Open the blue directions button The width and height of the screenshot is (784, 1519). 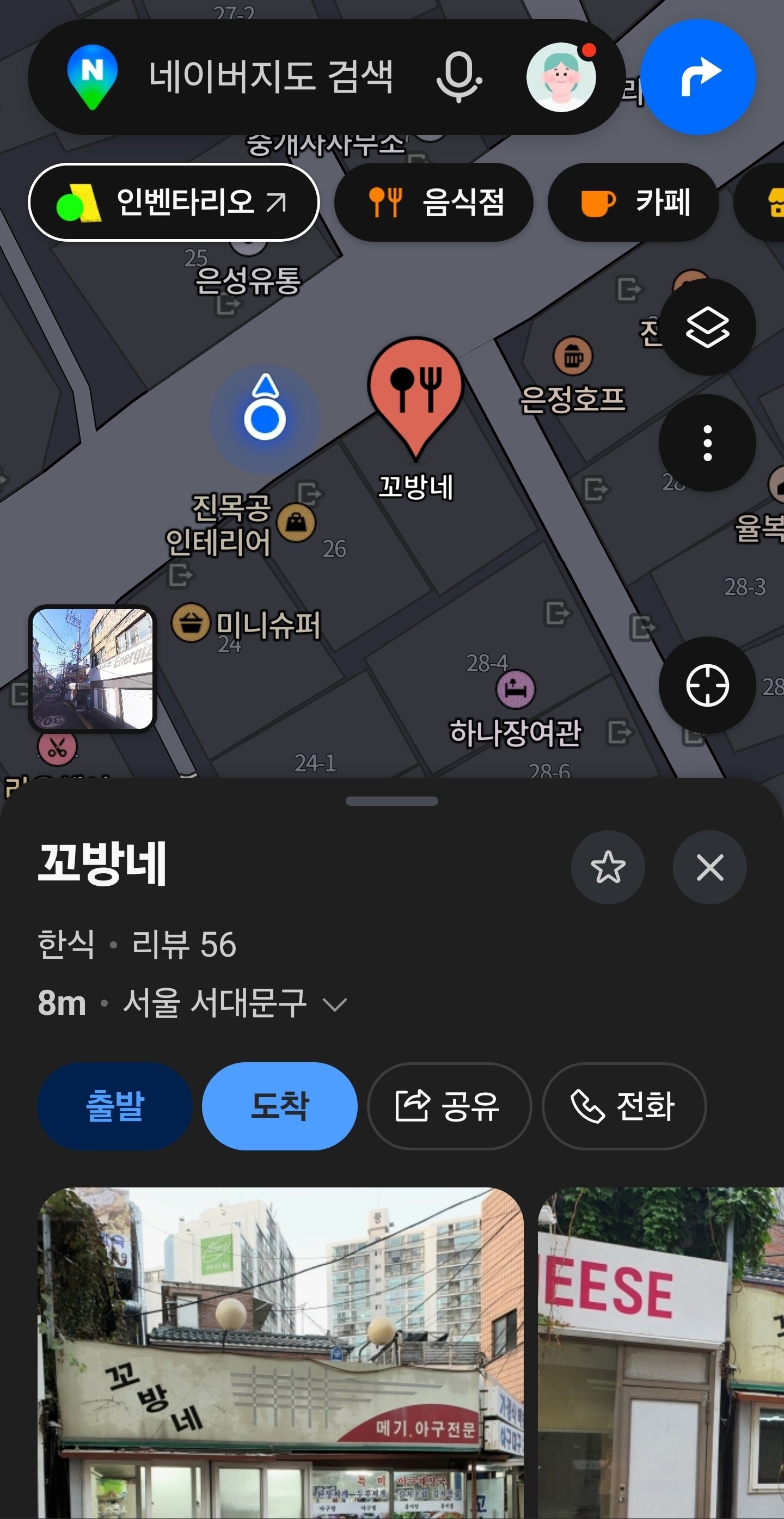tap(698, 77)
